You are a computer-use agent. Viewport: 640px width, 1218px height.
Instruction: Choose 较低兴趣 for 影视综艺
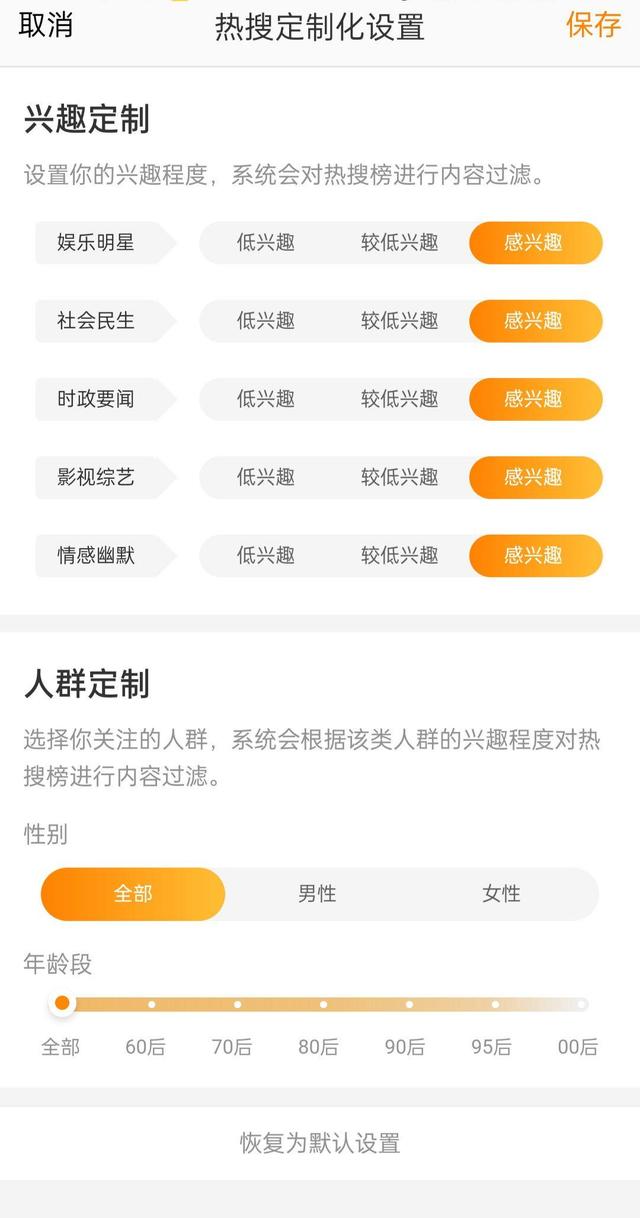399,477
